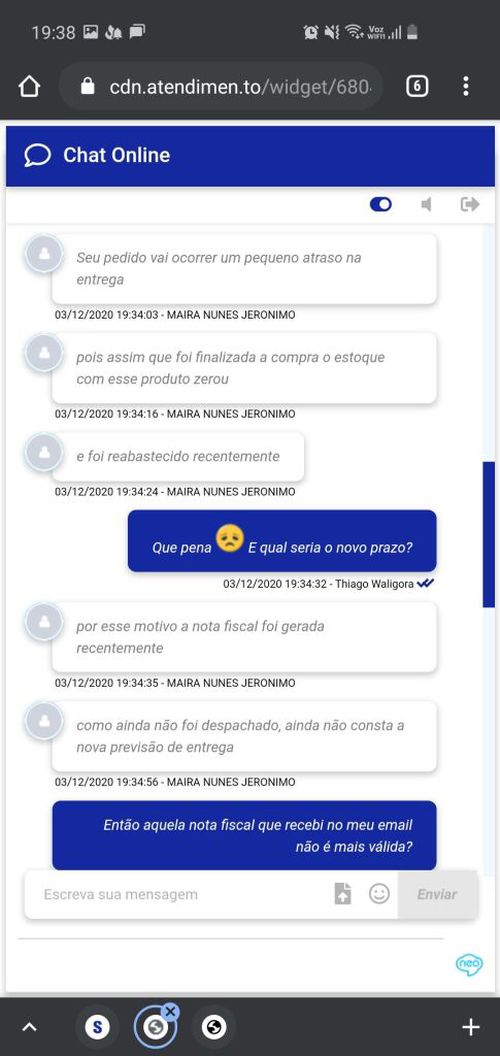Open the tab switcher showing 6

[x=417, y=86]
